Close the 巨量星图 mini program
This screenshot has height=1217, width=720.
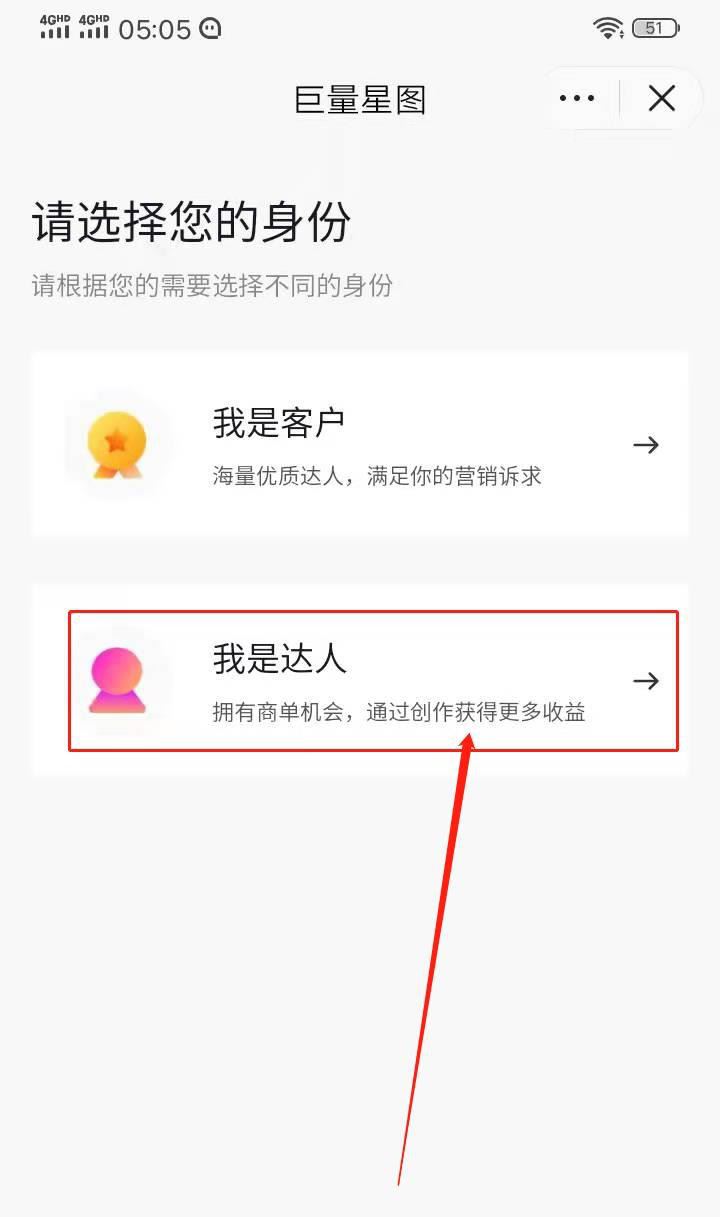(662, 98)
